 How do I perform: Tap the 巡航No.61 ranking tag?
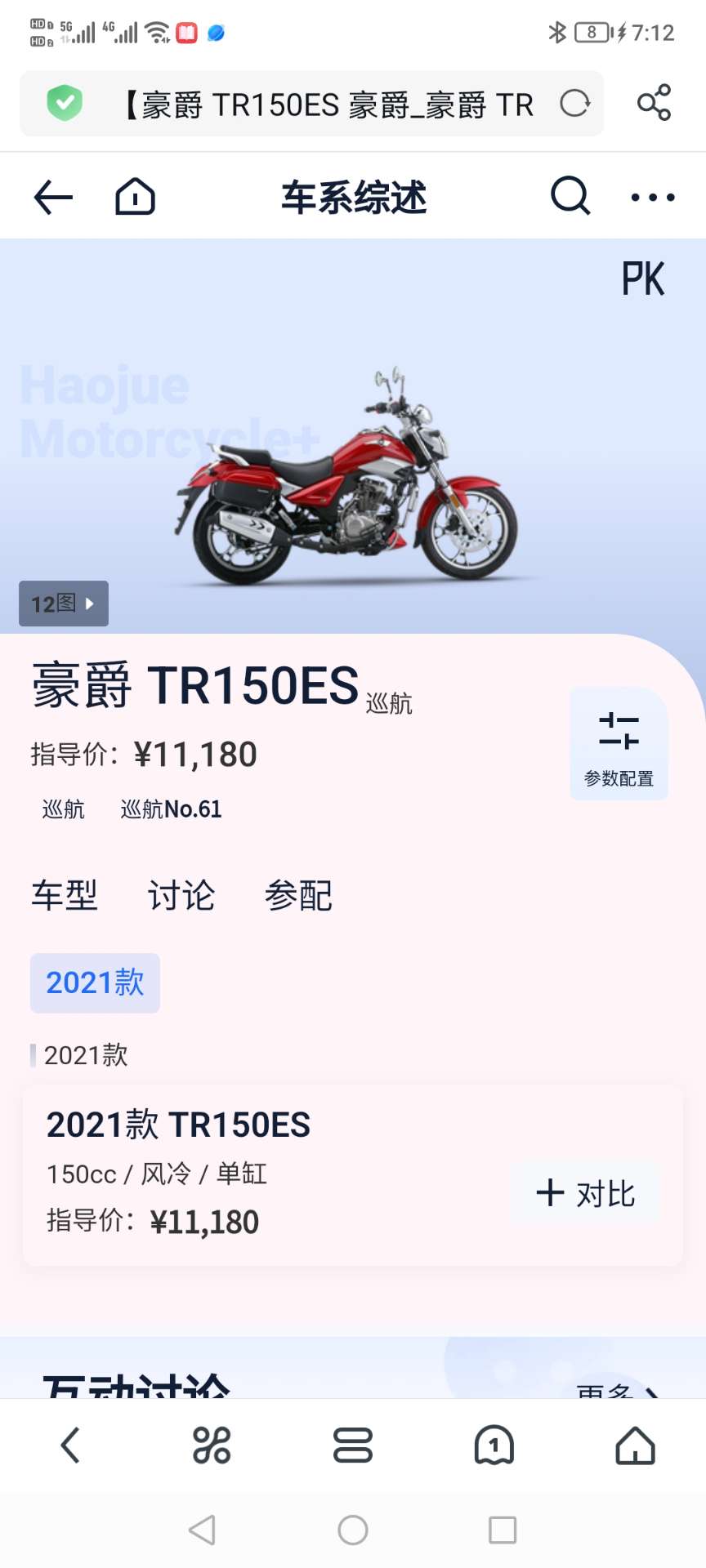[x=171, y=809]
